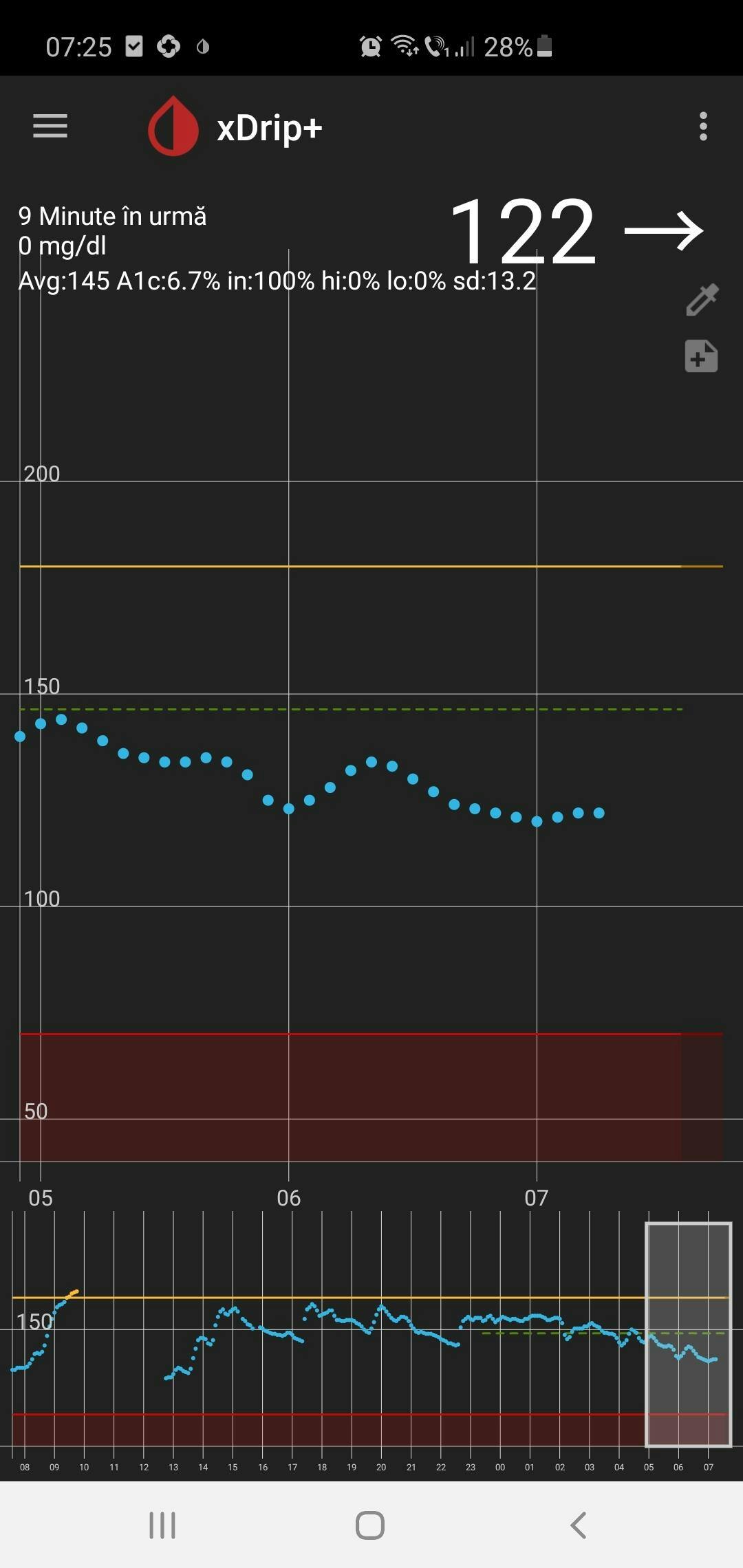Open the three-dot overflow menu
This screenshot has width=743, height=1568.
(702, 127)
